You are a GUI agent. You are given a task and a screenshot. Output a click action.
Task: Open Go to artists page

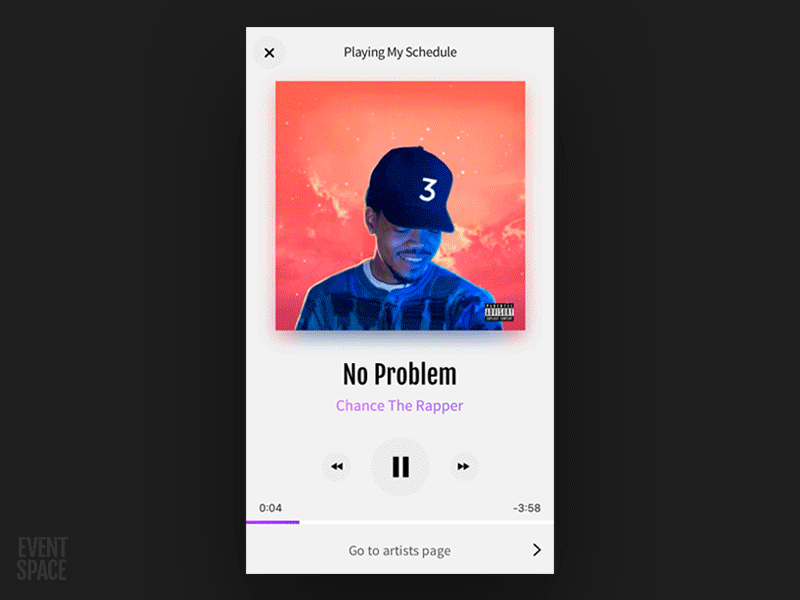[400, 550]
